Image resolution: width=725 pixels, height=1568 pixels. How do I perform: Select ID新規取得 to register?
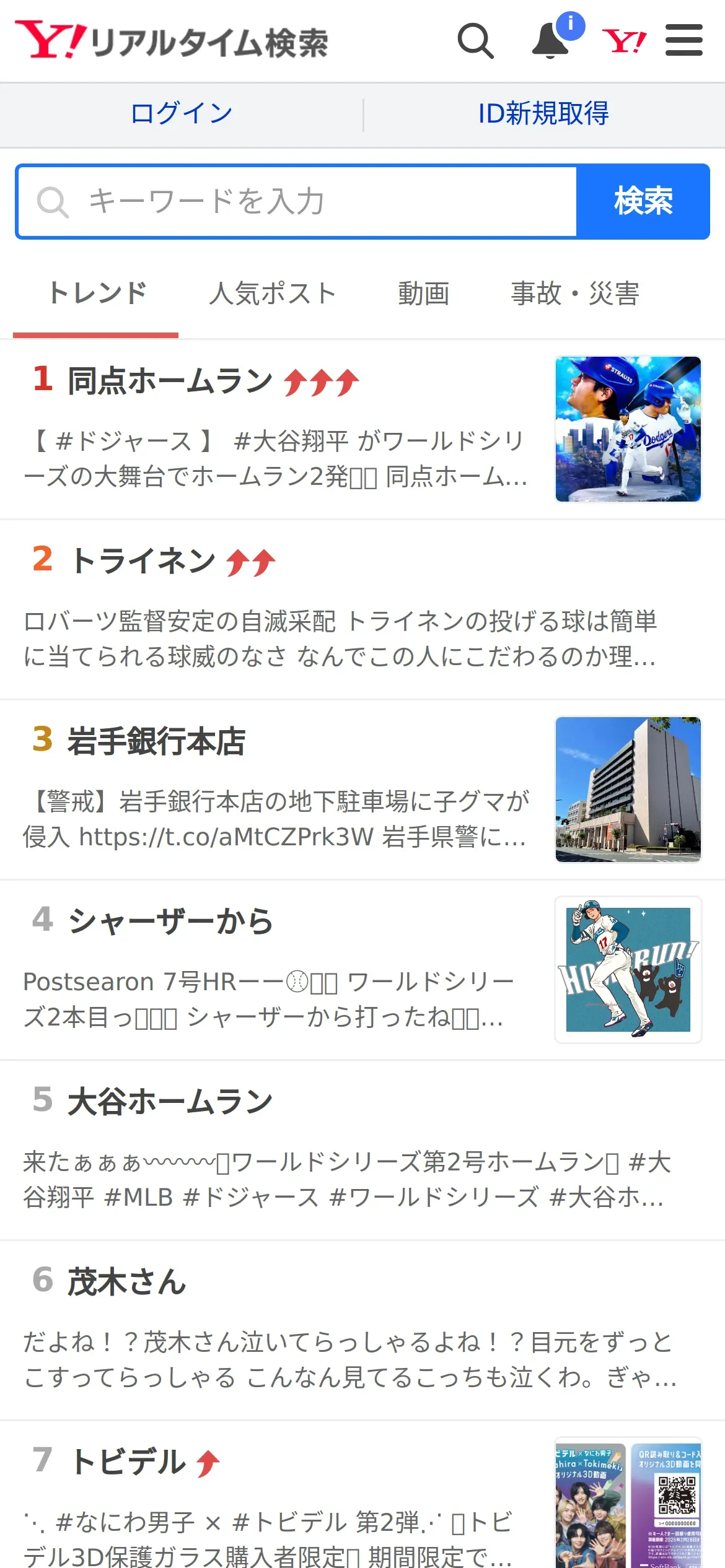(x=543, y=114)
